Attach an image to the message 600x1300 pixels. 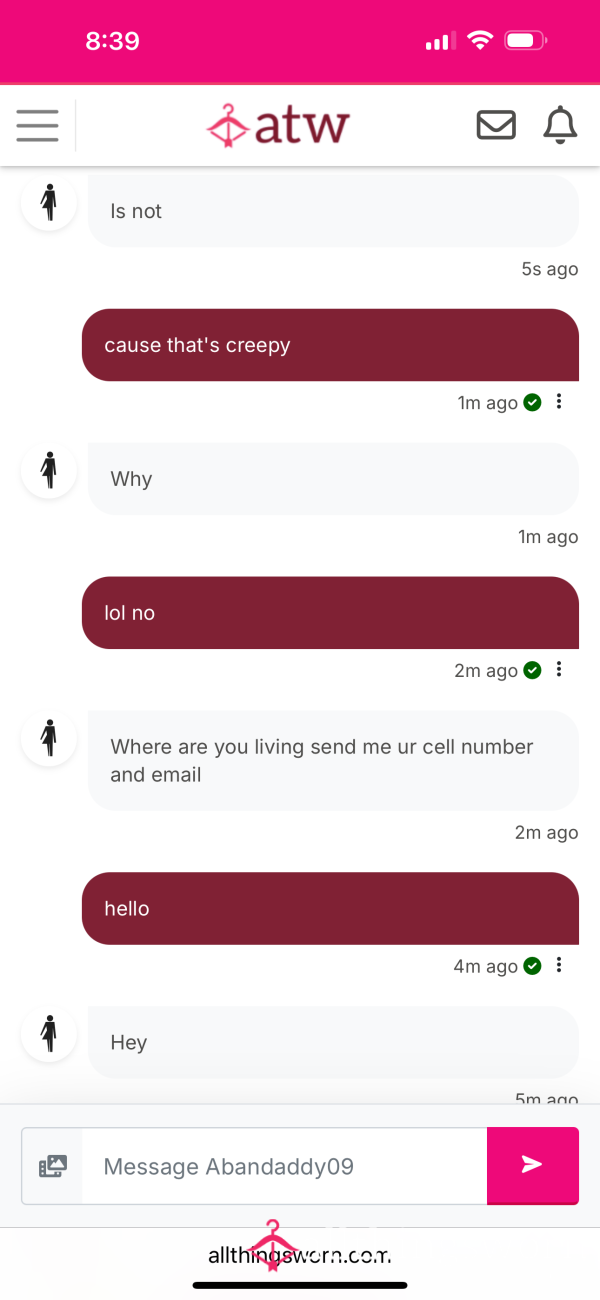(x=52, y=1166)
